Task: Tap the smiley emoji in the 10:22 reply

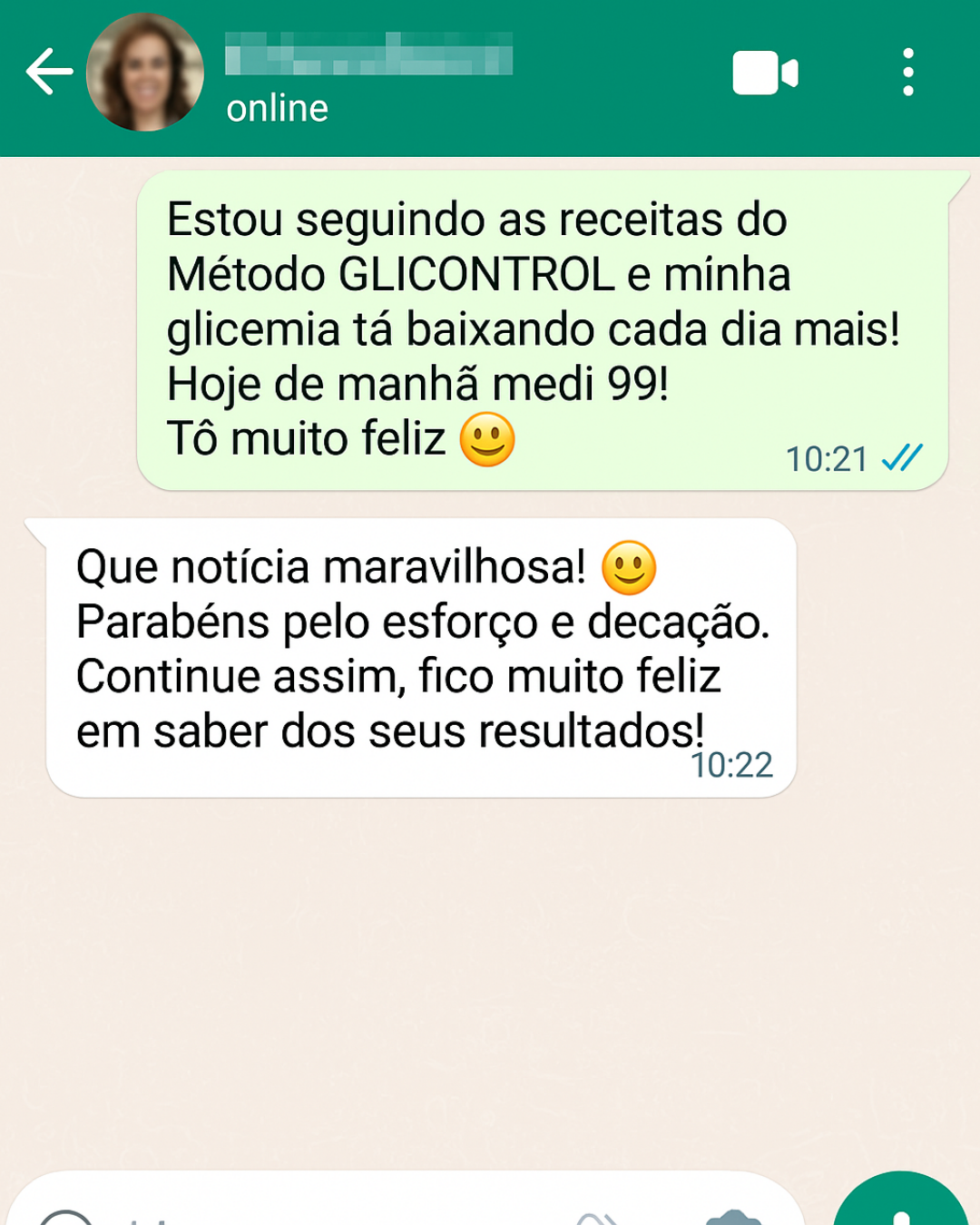Action: (631, 567)
